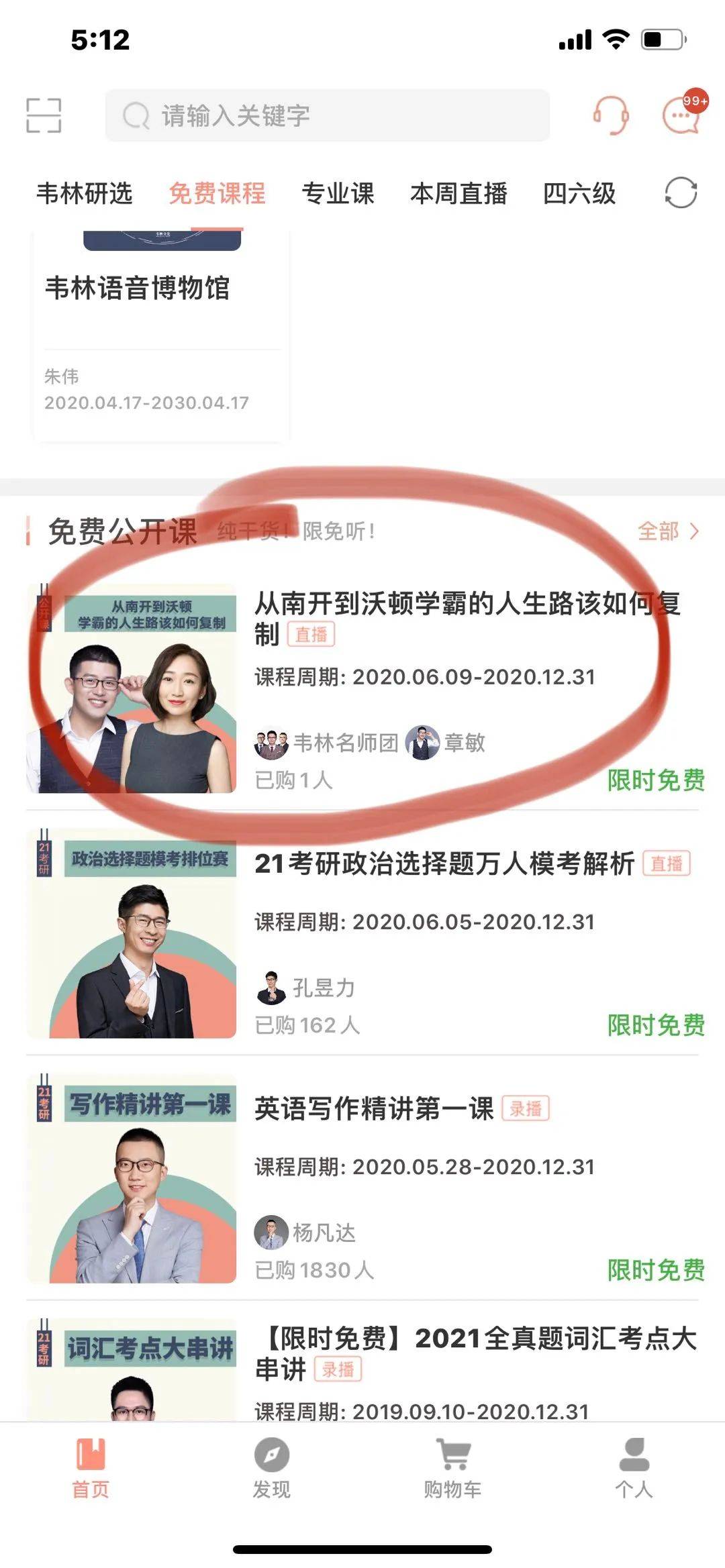This screenshot has width=725, height=1568.
Task: Open 21考研政治选择题万人模考解析 course
Action: pos(365,934)
